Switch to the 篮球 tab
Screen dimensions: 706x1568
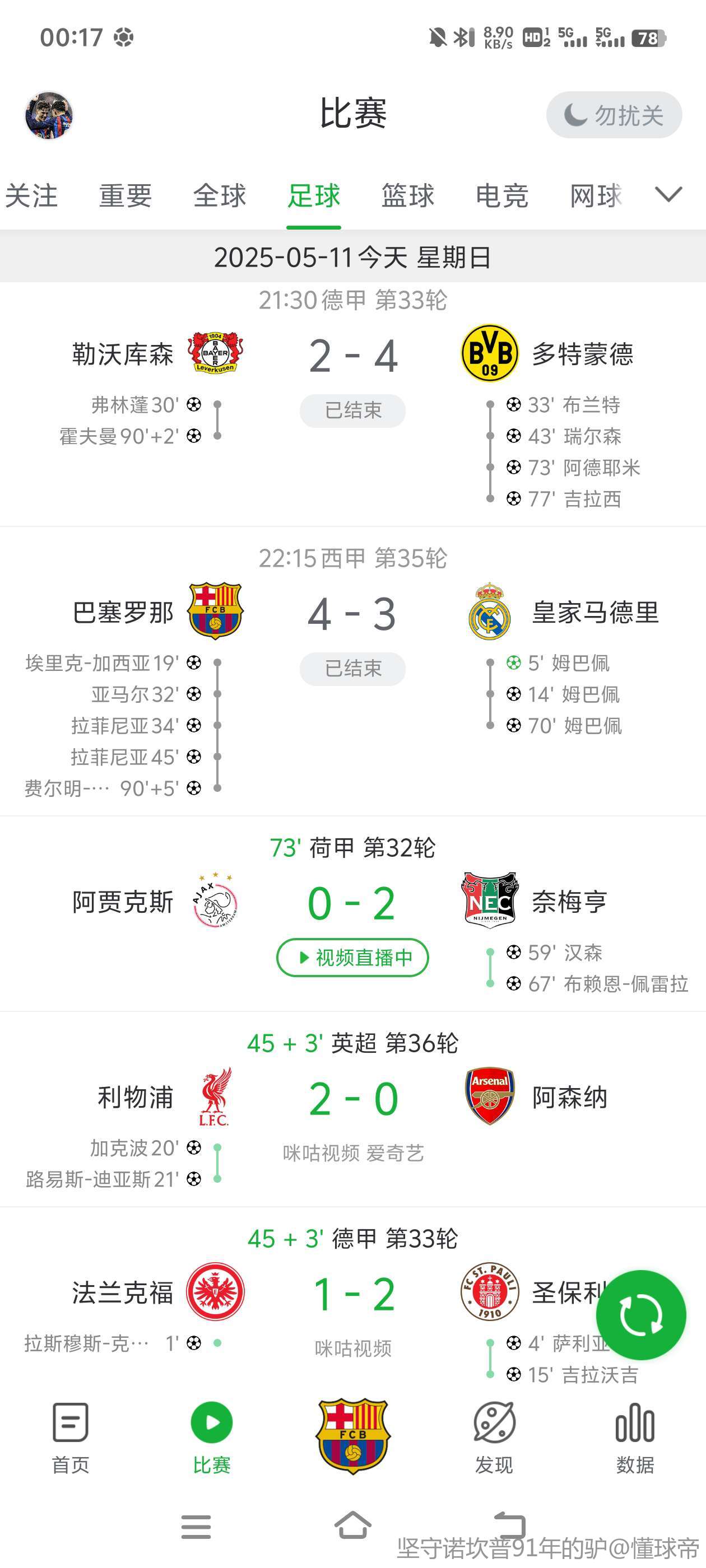pos(407,196)
